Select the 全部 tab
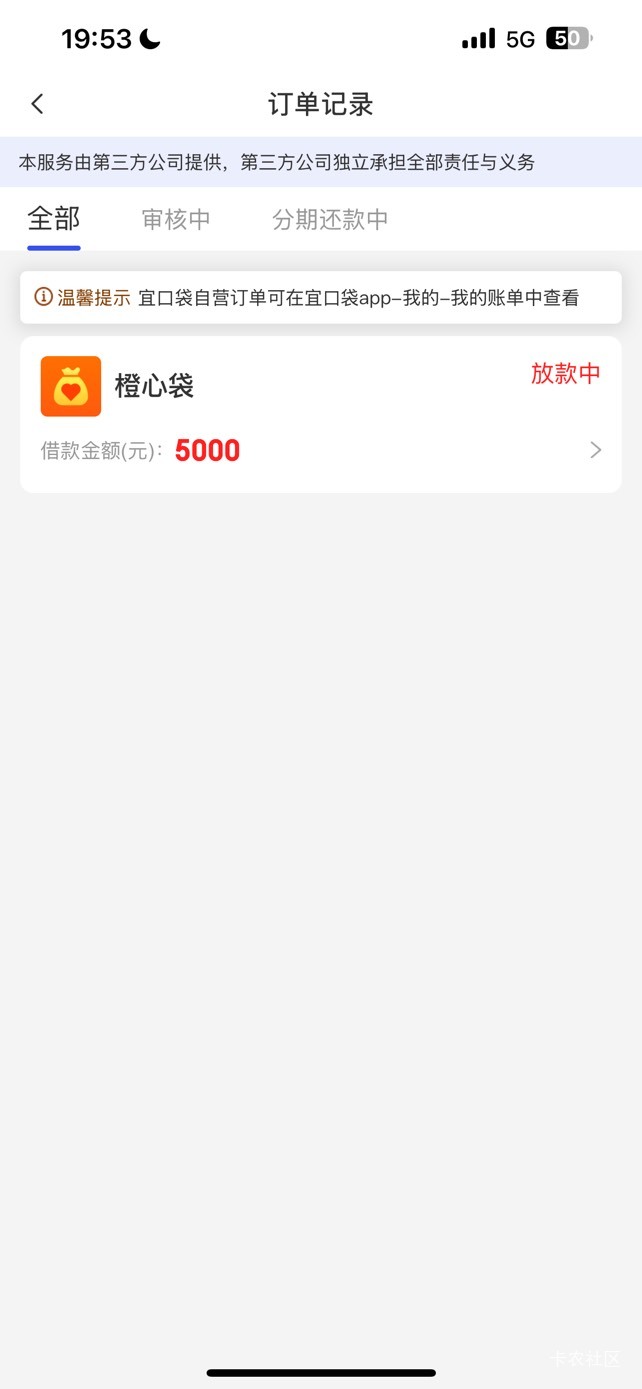Viewport: 642px width, 1389px height. (54, 219)
